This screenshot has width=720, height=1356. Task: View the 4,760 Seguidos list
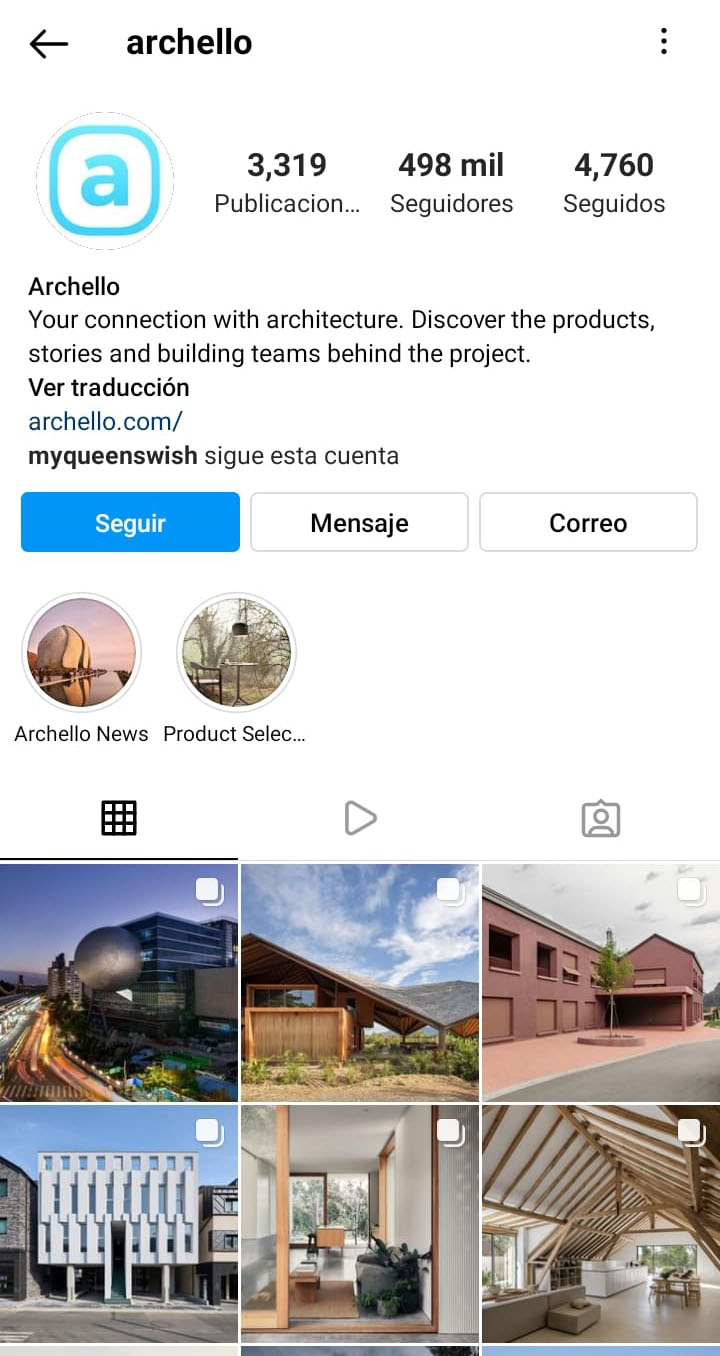614,181
